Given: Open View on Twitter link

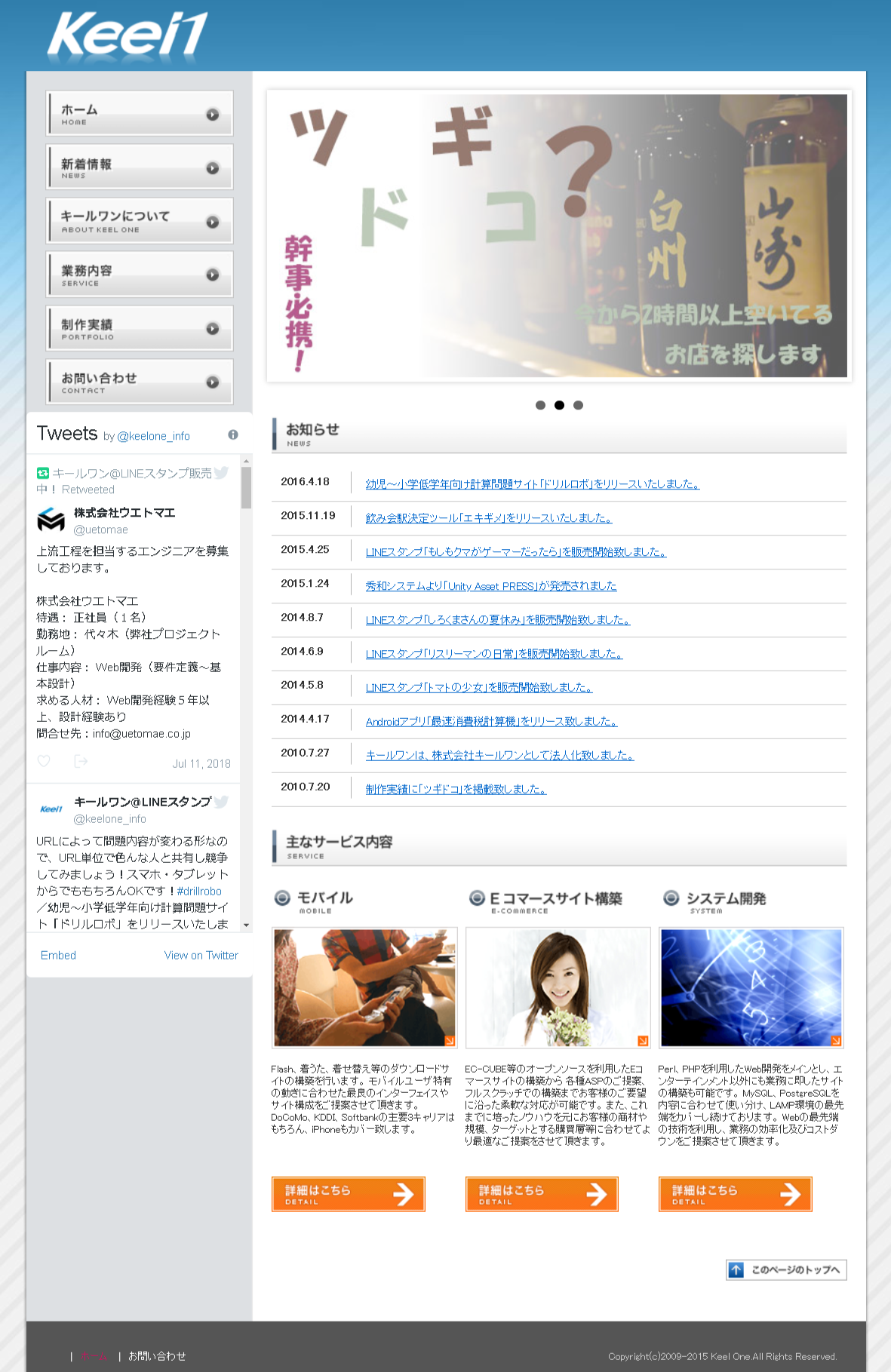Looking at the screenshot, I should click(x=201, y=955).
